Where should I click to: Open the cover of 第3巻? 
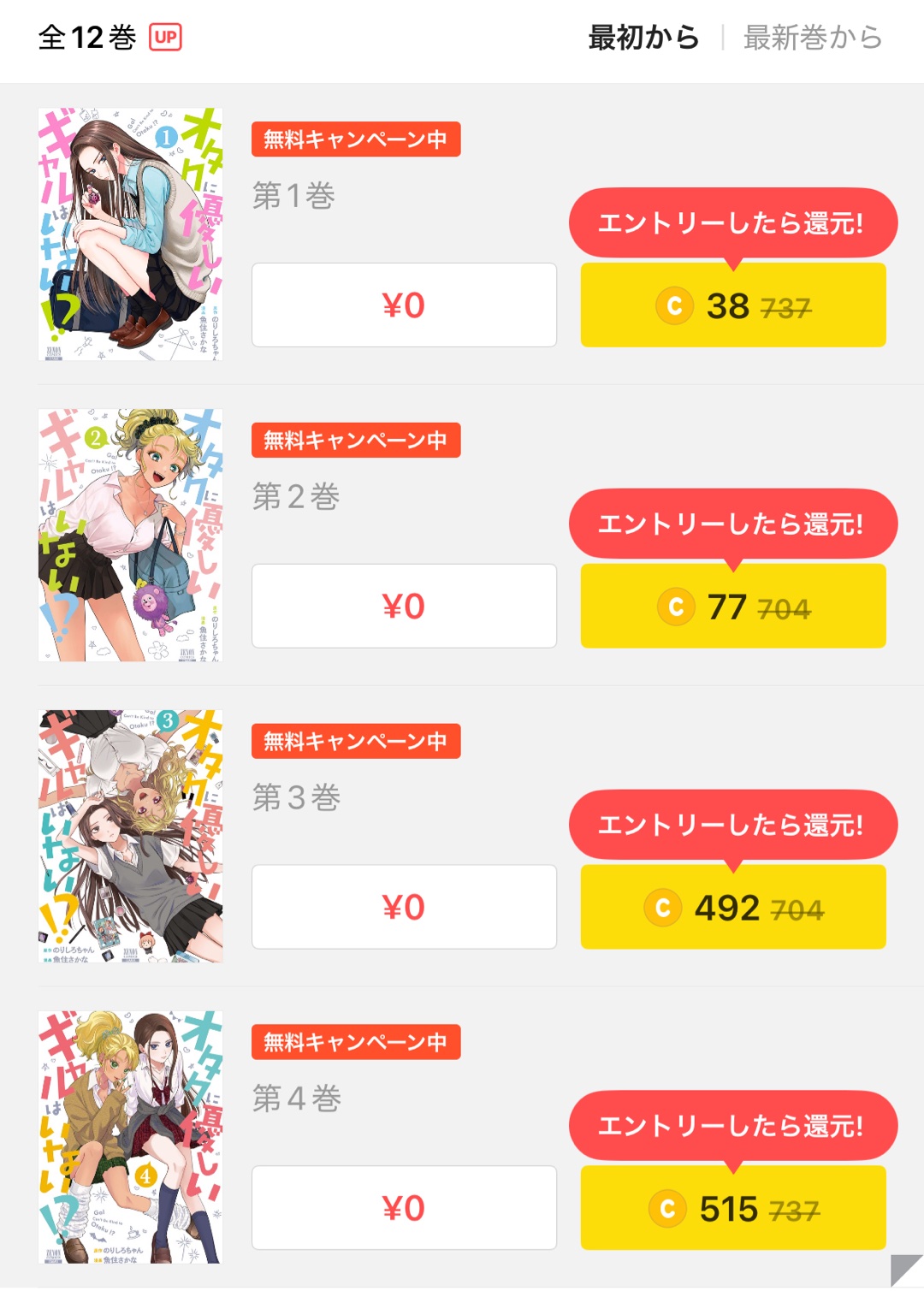coord(130,836)
